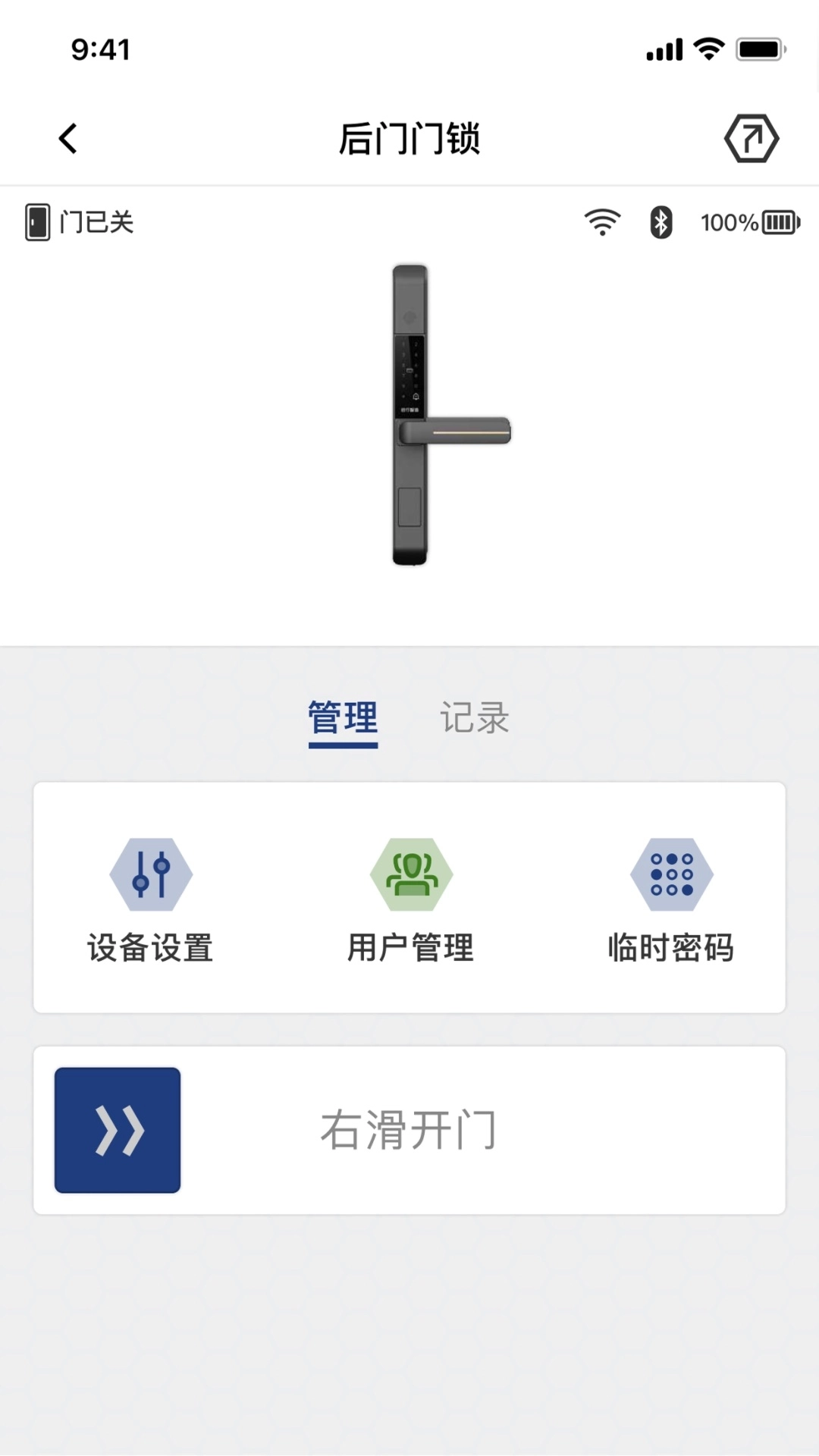
Task: Tap the blue double-arrow unlock icon
Action: click(x=117, y=1130)
